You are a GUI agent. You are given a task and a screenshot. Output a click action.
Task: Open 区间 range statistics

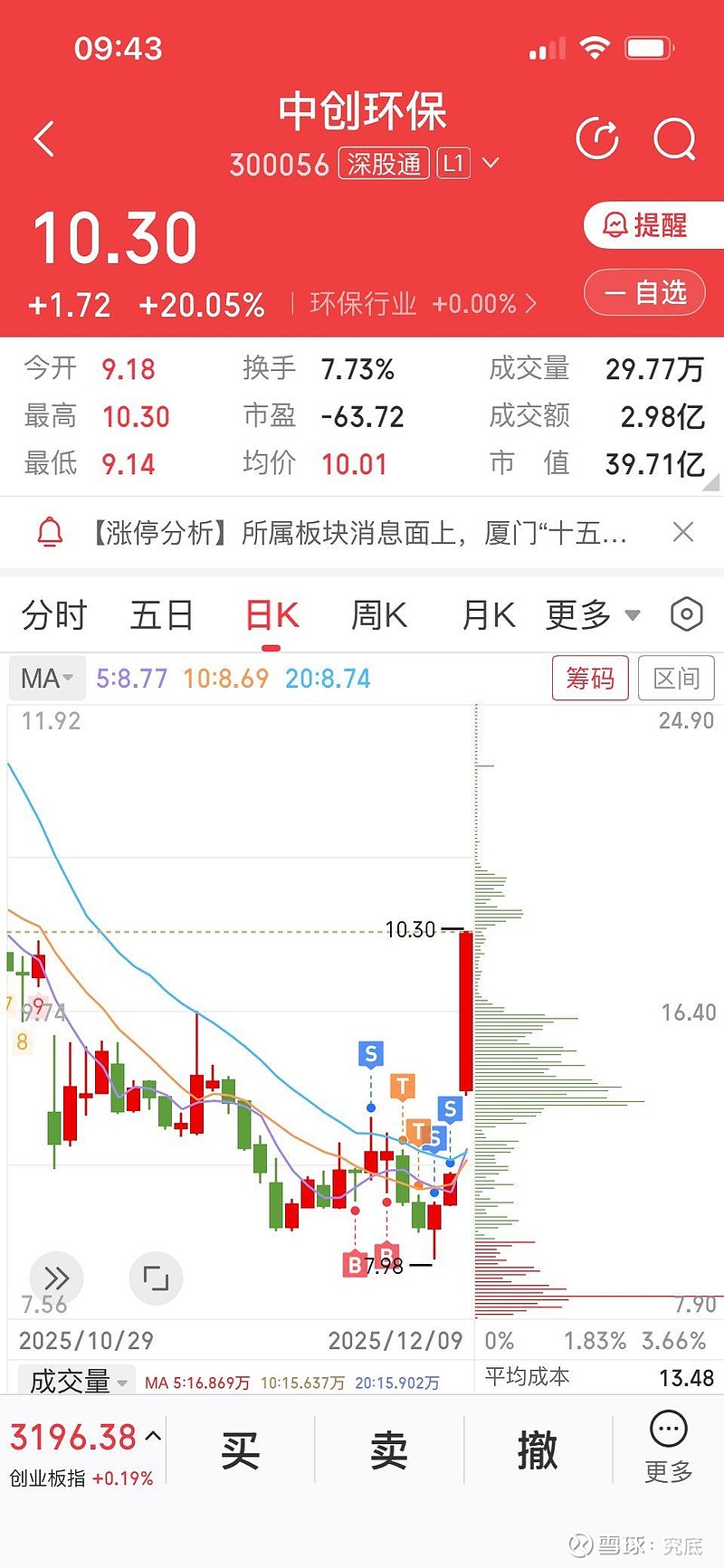click(676, 678)
